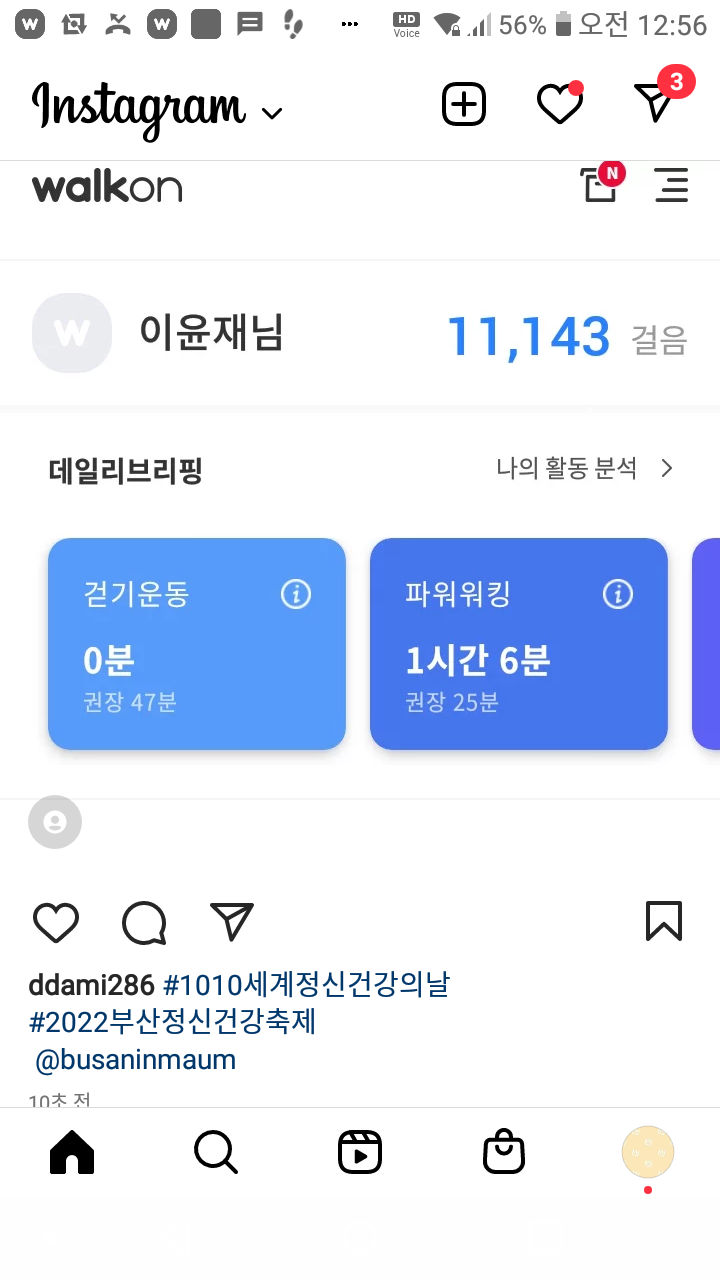Visit the @busaninmaum mention
Screen dimensions: 720x1280
click(136, 1060)
